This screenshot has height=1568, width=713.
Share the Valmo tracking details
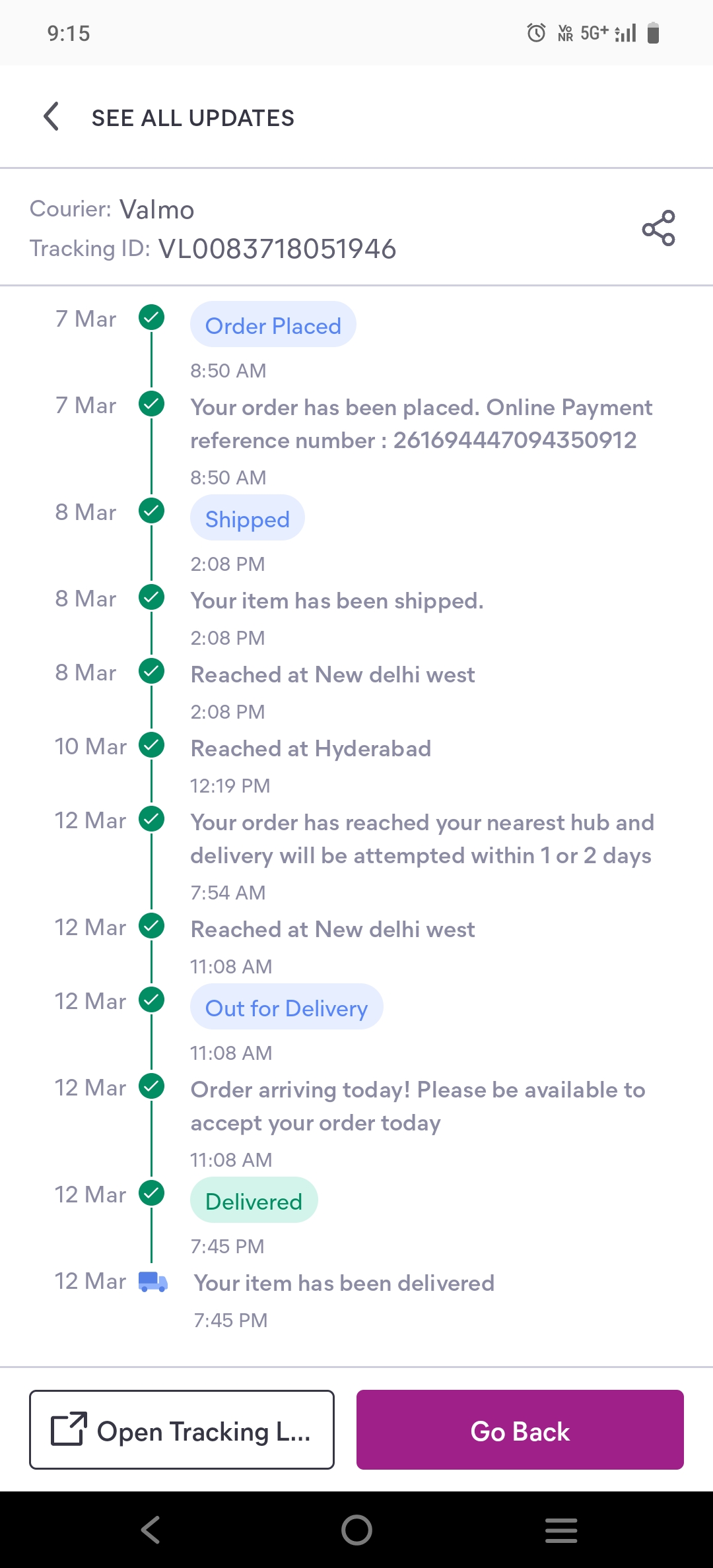point(658,228)
